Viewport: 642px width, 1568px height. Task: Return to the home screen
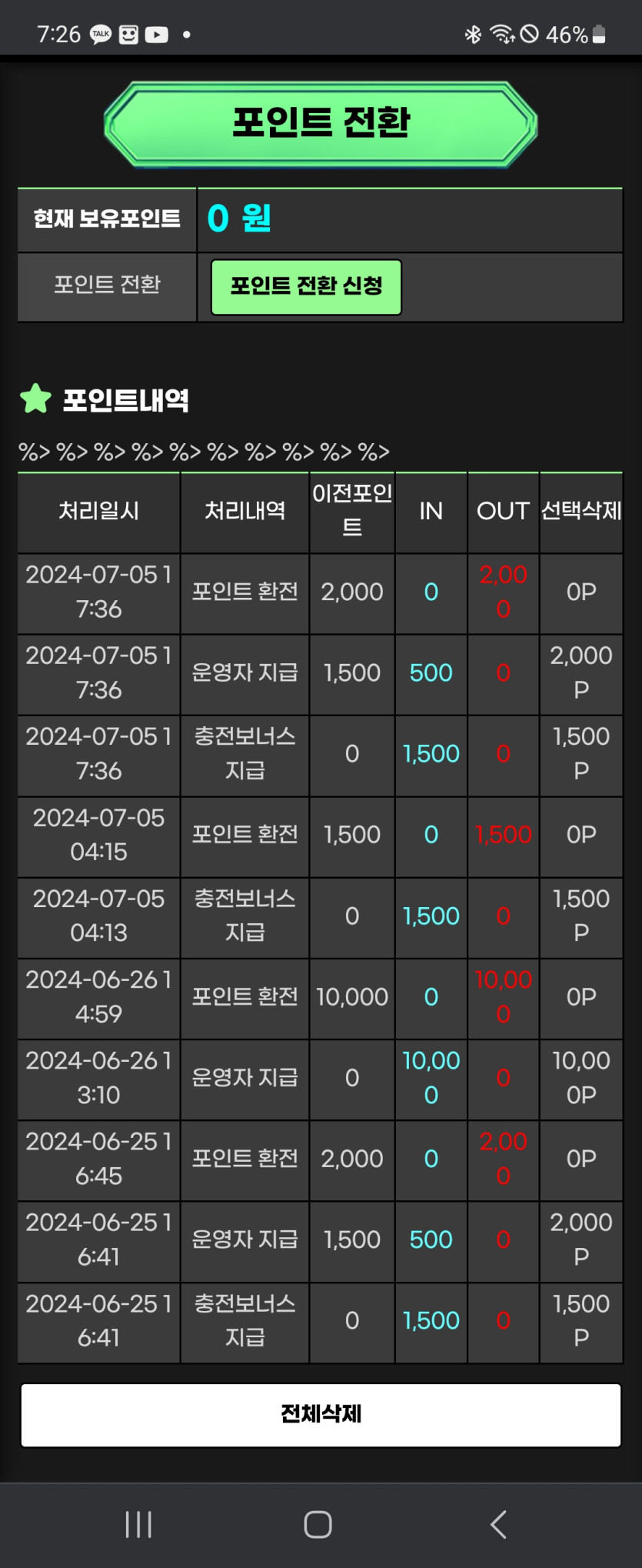pos(318,1524)
